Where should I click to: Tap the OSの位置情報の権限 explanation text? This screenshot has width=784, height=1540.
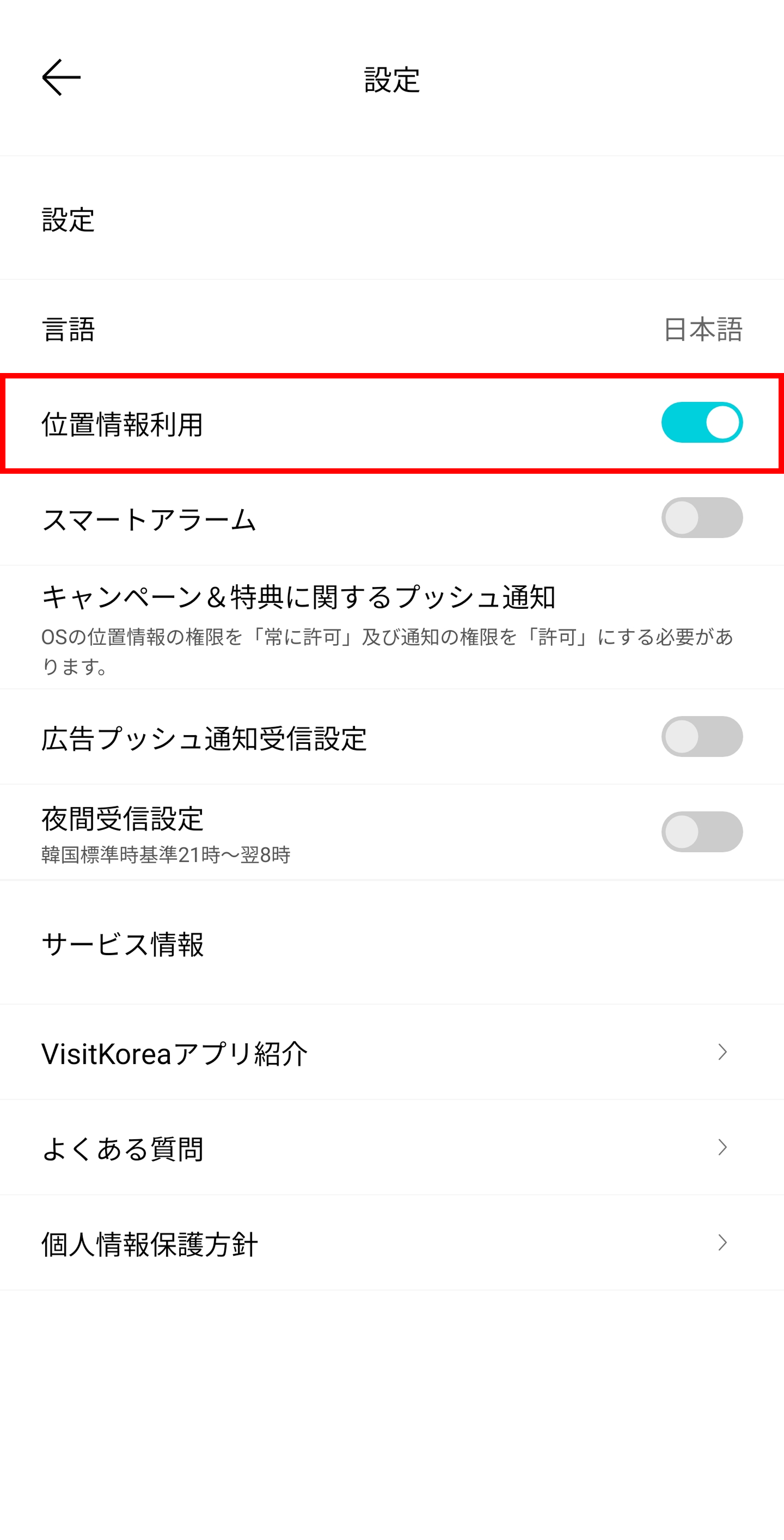tap(388, 652)
